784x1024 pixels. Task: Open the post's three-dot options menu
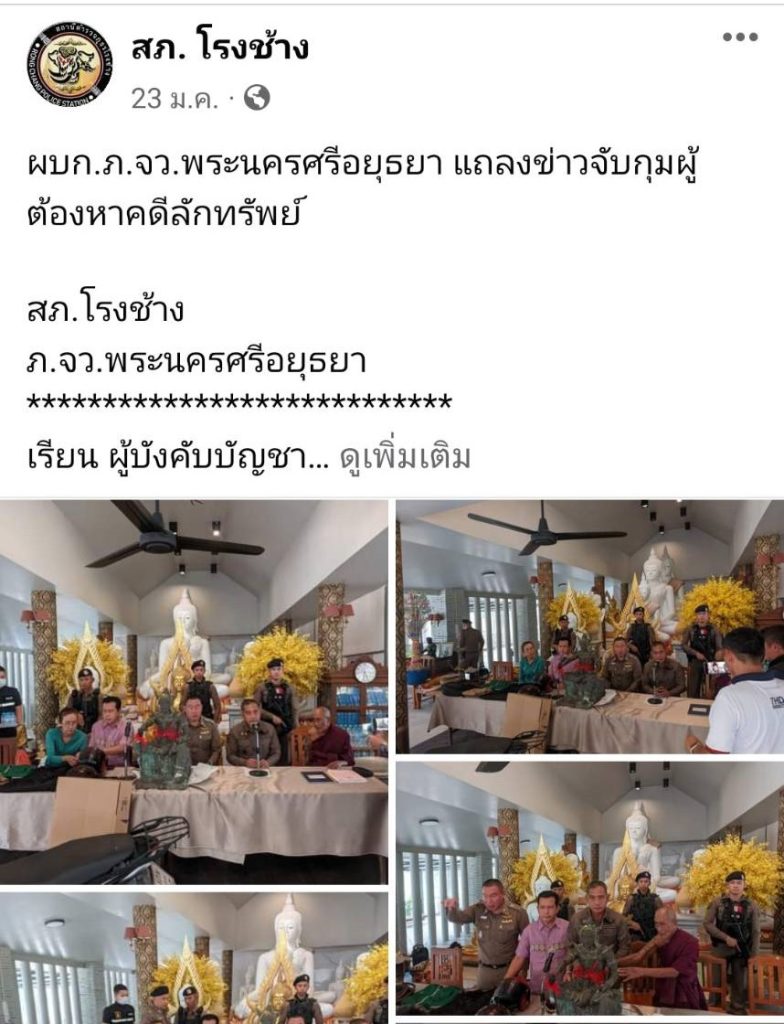(740, 38)
